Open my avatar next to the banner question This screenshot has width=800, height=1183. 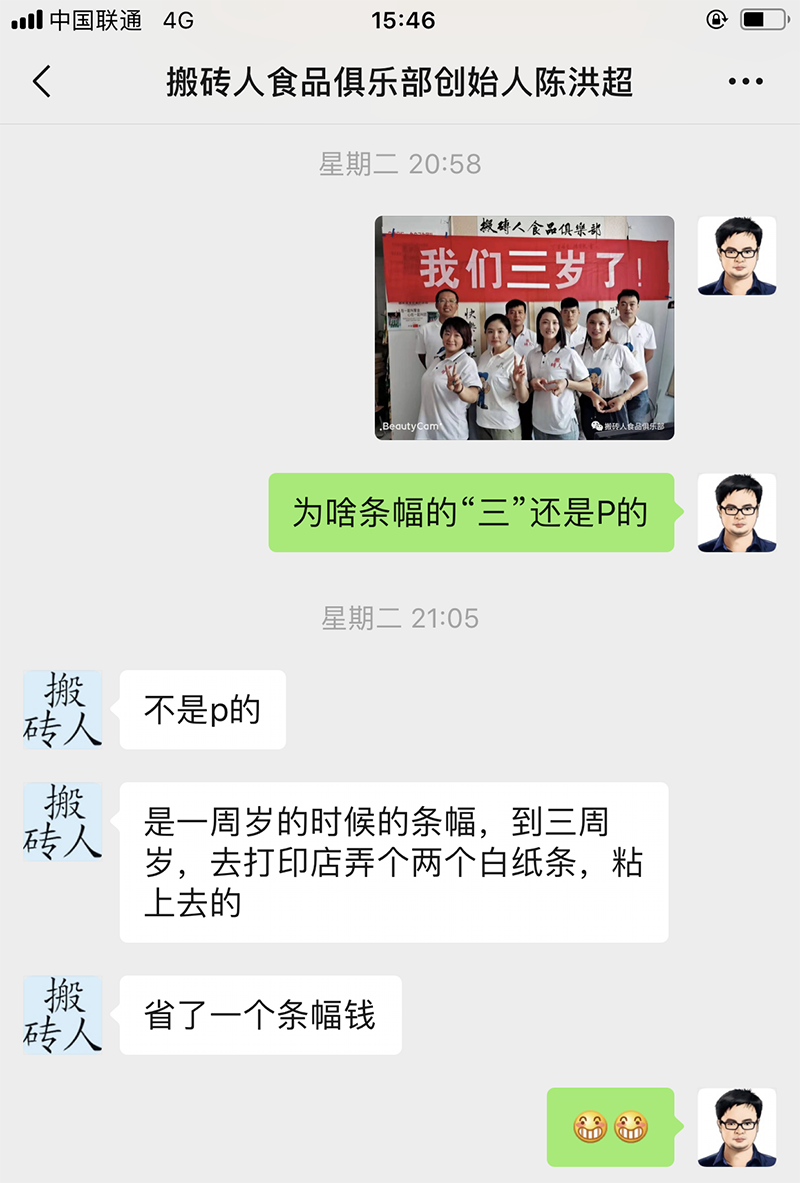tap(737, 512)
